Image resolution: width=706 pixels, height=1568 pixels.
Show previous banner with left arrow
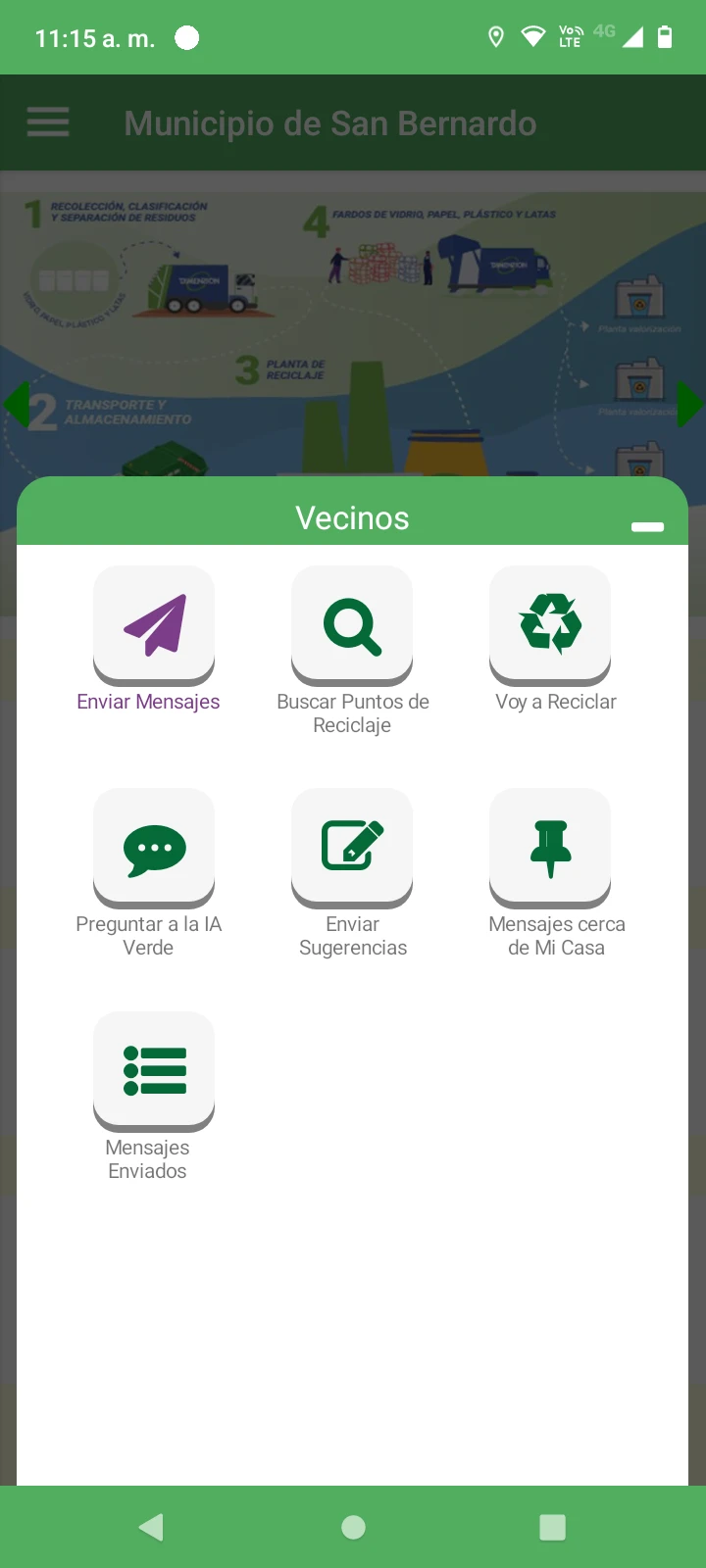pyautogui.click(x=17, y=403)
